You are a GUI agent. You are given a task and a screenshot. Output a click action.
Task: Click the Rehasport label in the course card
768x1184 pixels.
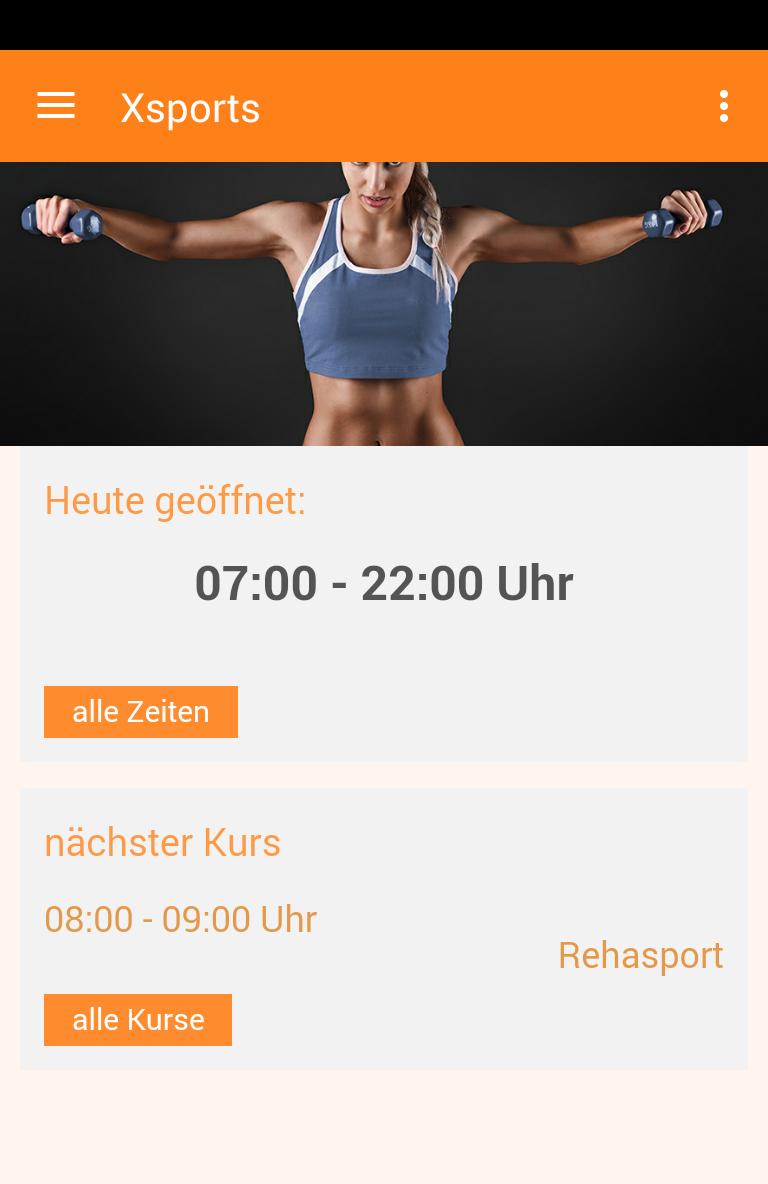click(640, 955)
